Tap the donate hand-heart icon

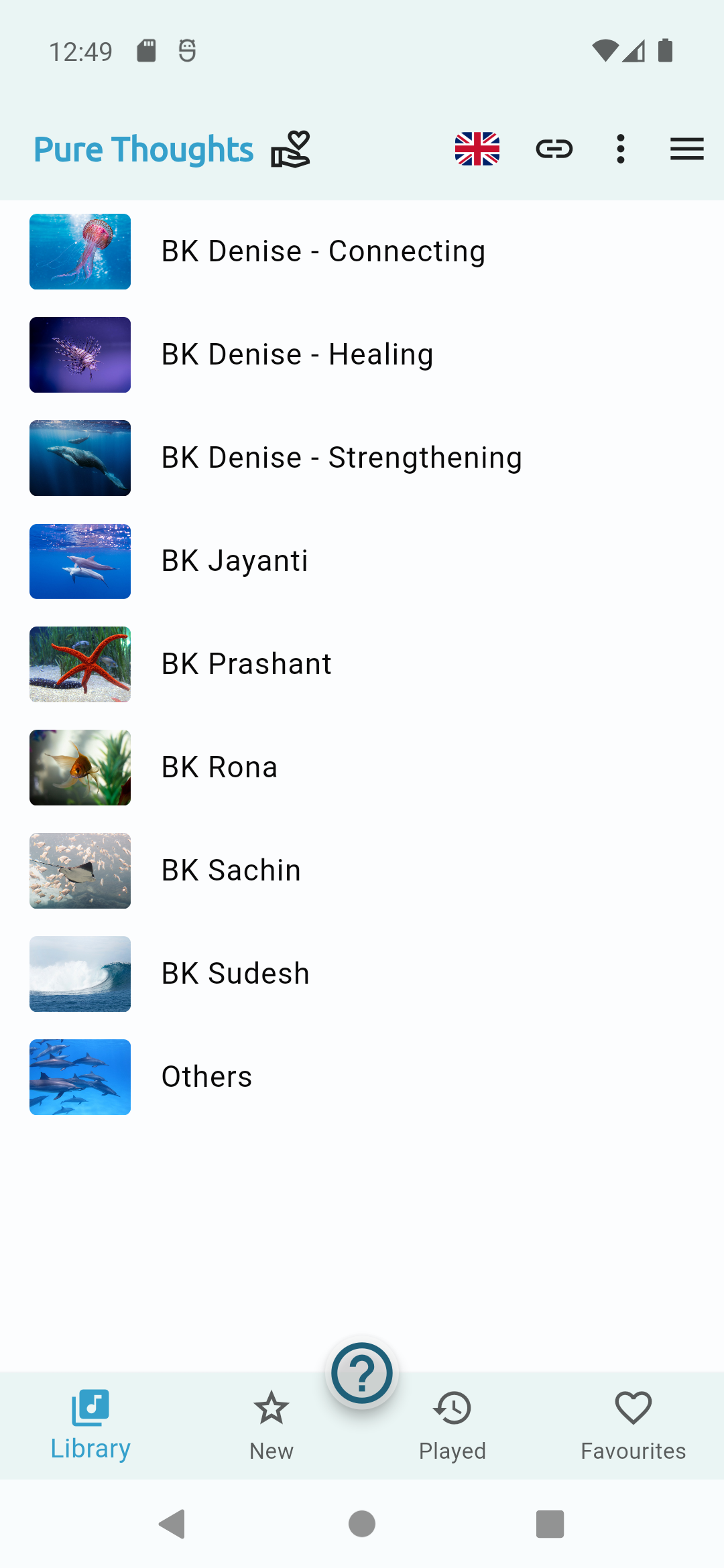(x=290, y=149)
